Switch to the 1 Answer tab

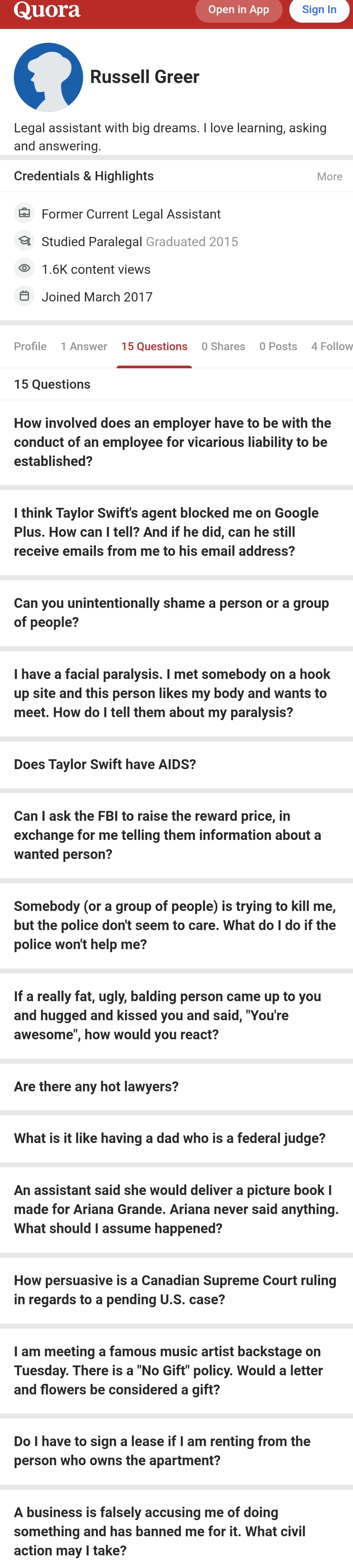tap(84, 346)
